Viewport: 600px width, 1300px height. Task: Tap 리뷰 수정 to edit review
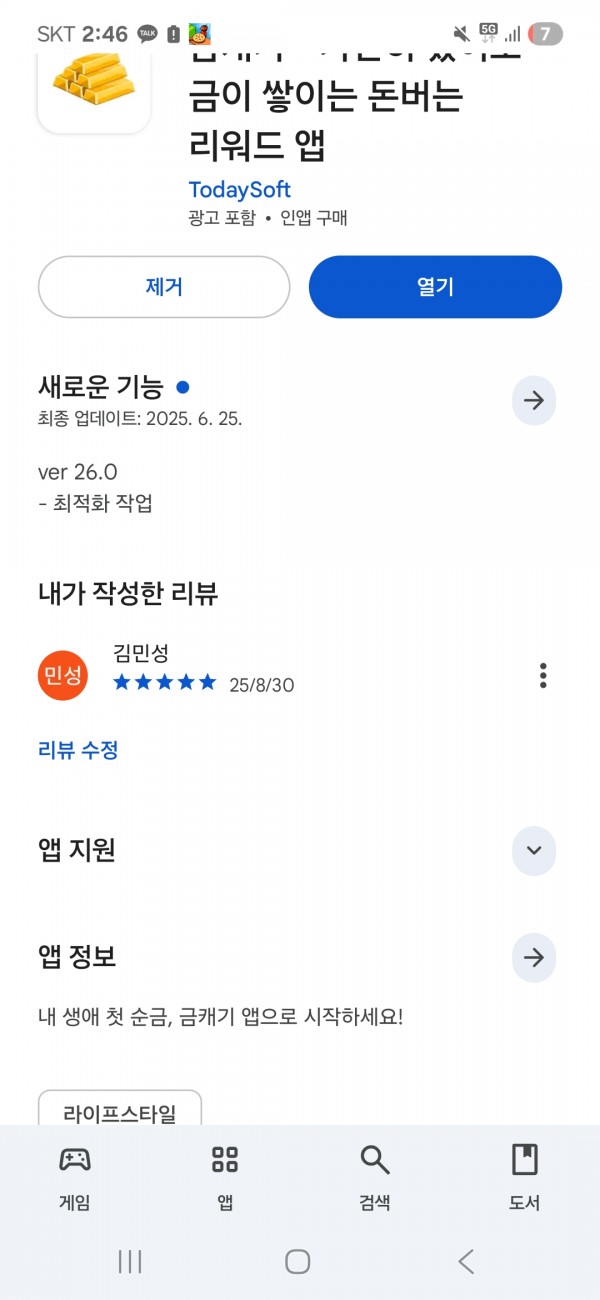(78, 750)
